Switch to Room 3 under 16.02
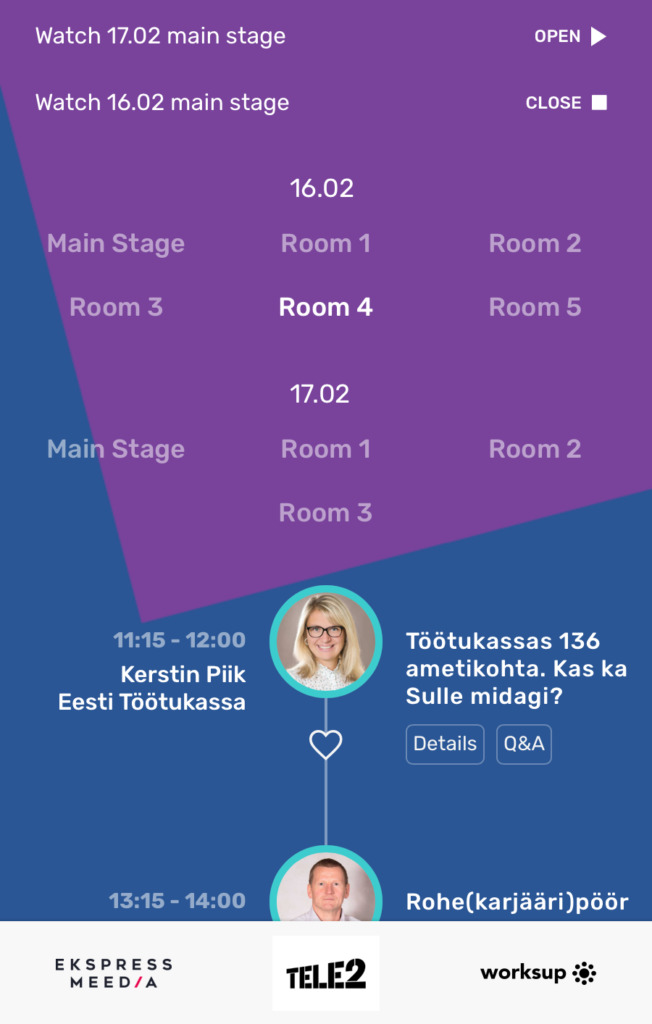652x1024 pixels. click(x=116, y=307)
